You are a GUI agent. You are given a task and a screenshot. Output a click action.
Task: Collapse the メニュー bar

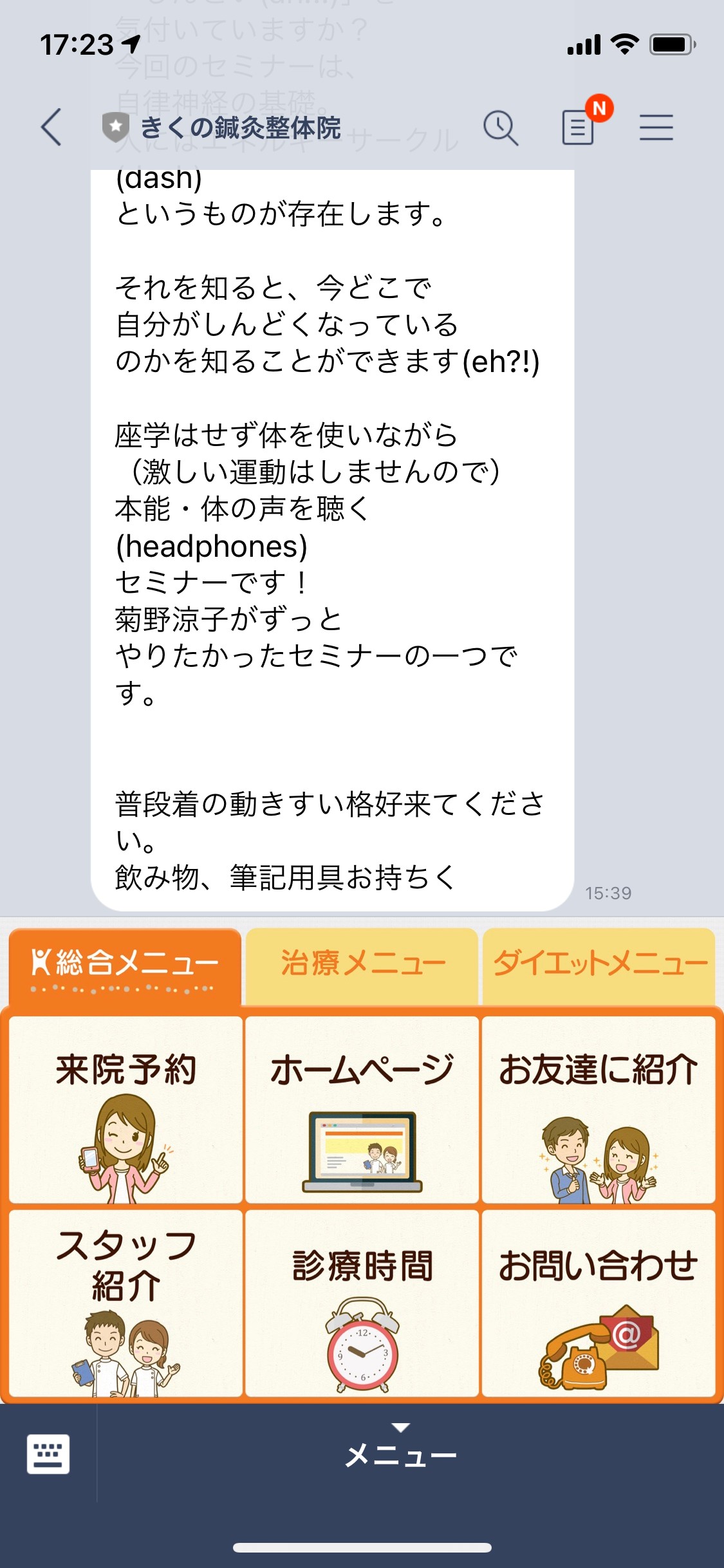[400, 1448]
